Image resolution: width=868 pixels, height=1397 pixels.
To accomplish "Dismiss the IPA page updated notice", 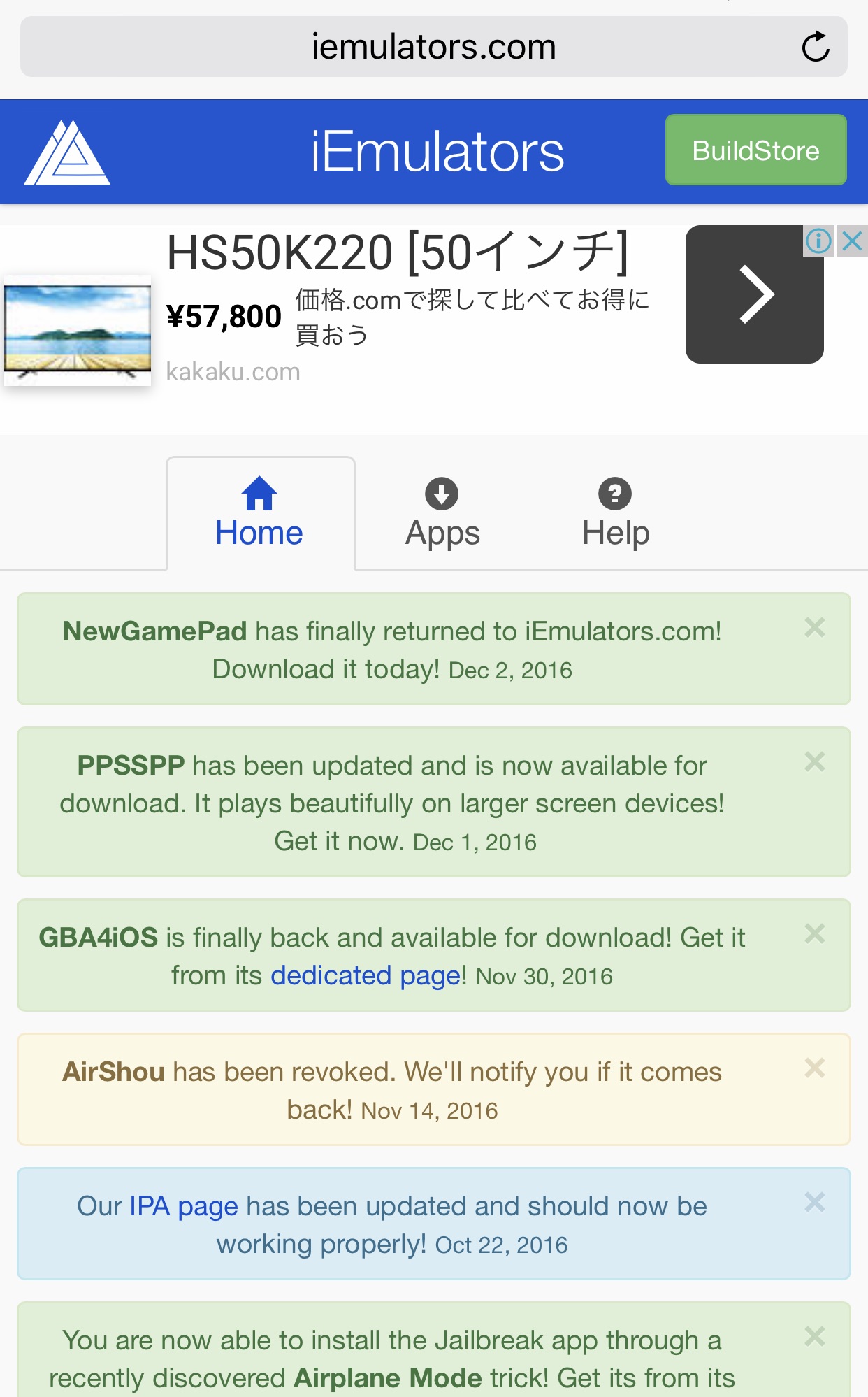I will 815,1202.
